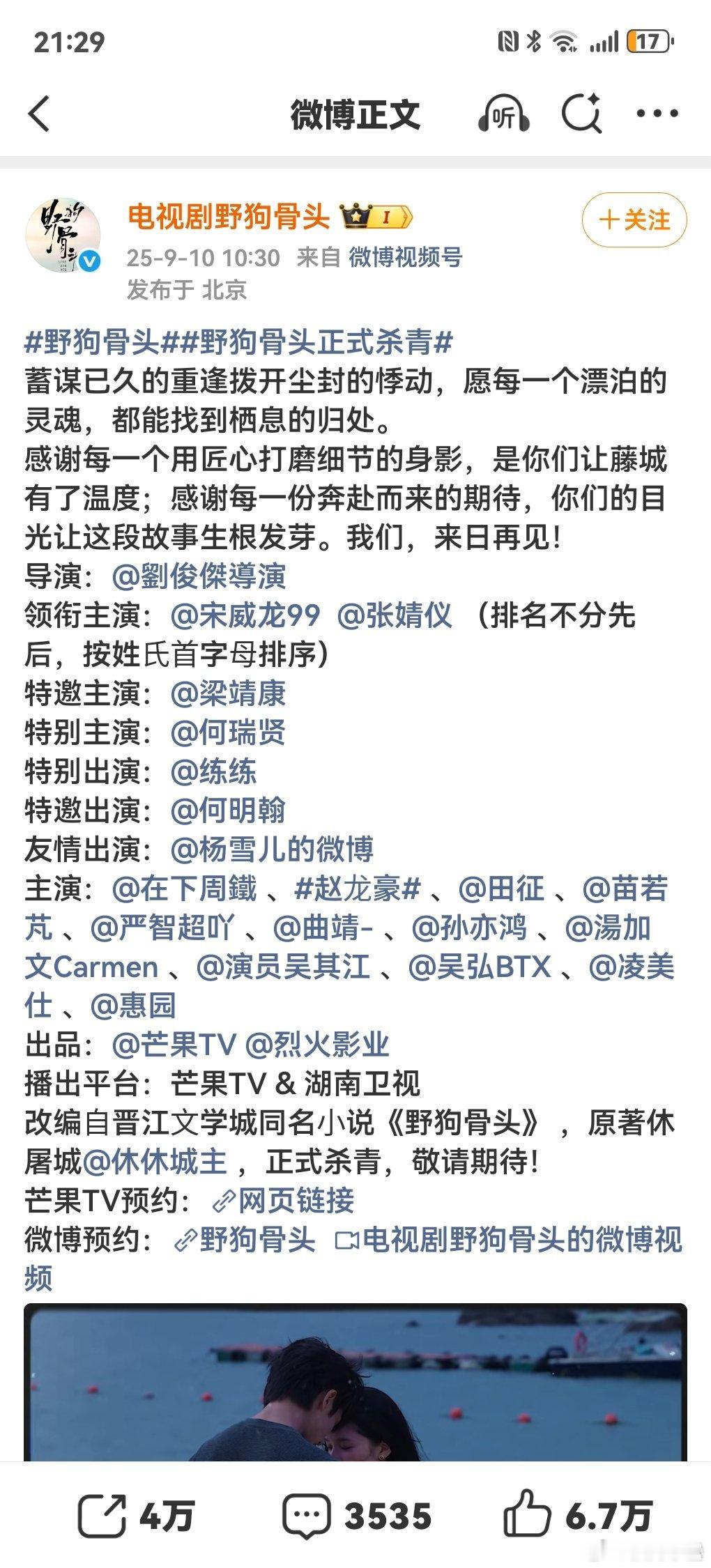Open the @劉俊傑導演 mention
This screenshot has height=1568, width=711.
199,576
